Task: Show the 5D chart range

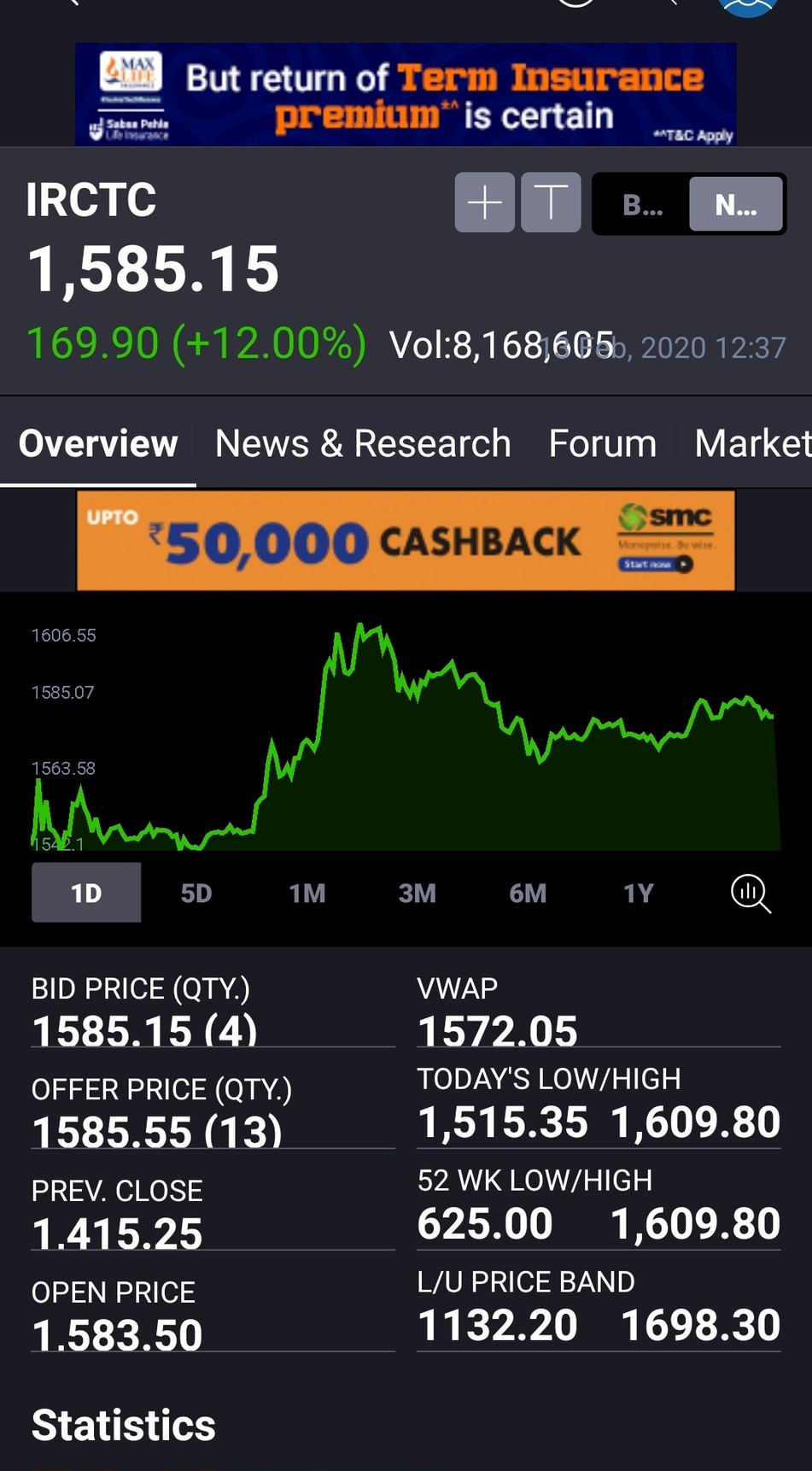Action: 196,893
